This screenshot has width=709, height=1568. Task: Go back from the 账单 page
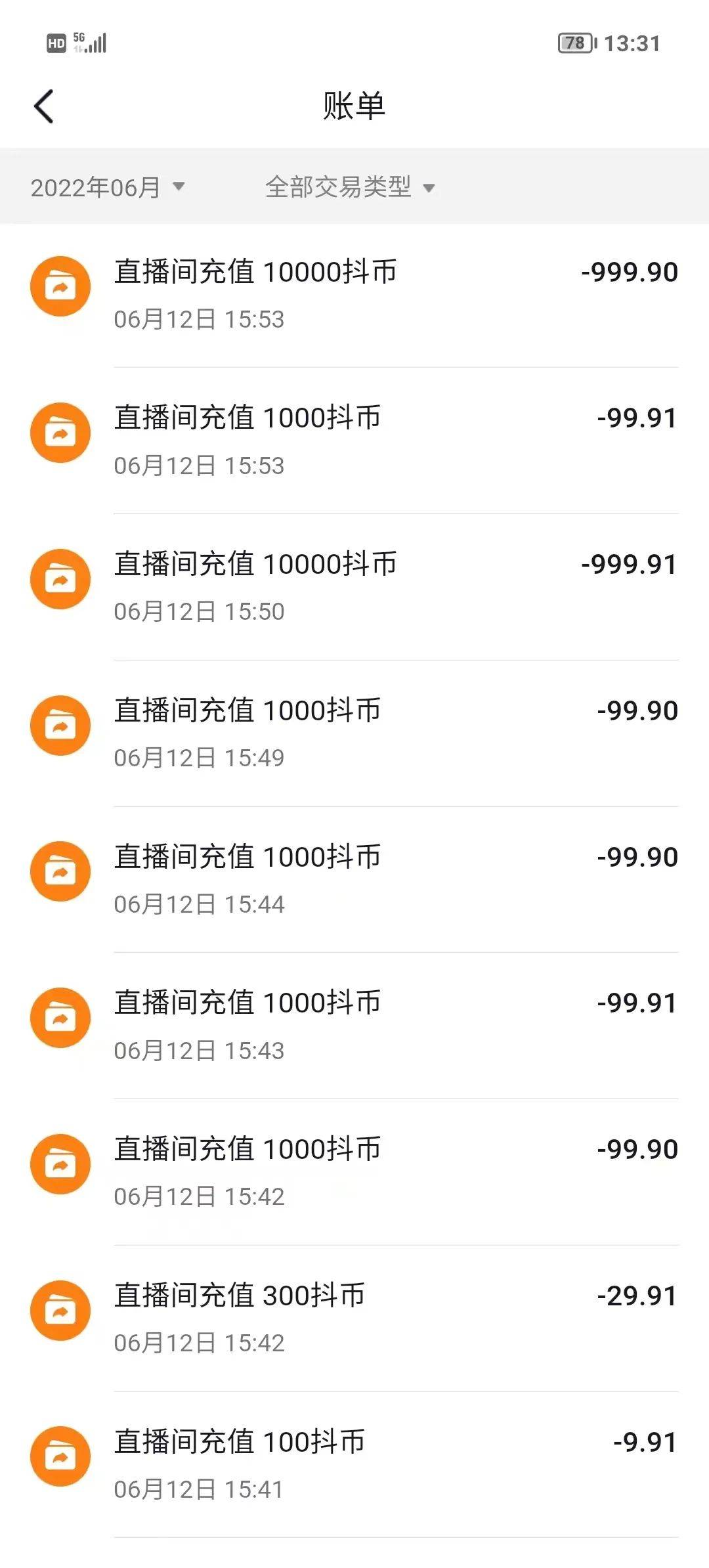pos(44,106)
